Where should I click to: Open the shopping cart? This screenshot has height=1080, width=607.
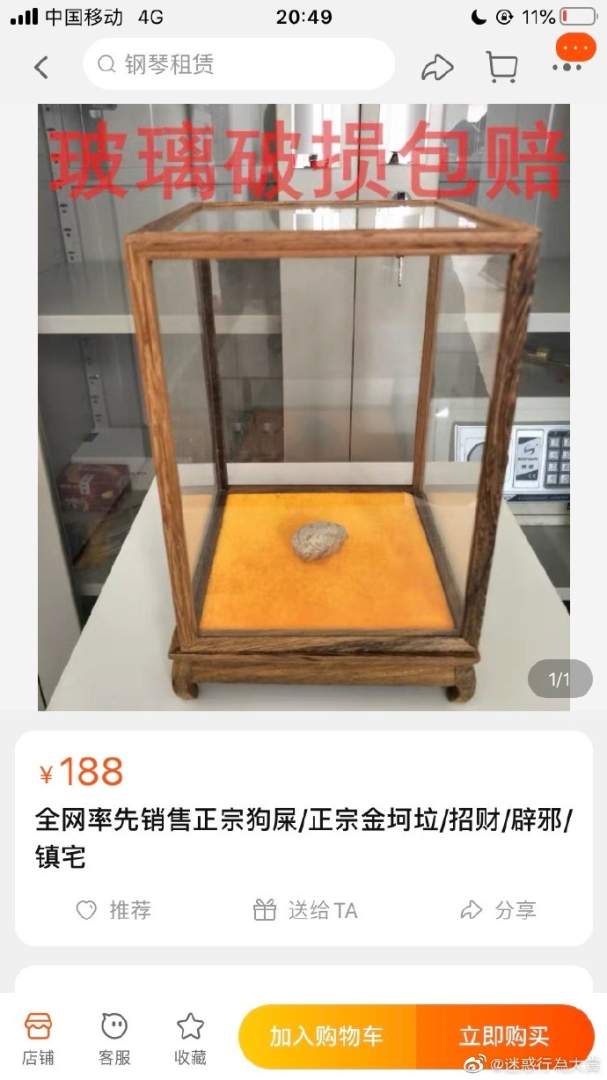[501, 67]
